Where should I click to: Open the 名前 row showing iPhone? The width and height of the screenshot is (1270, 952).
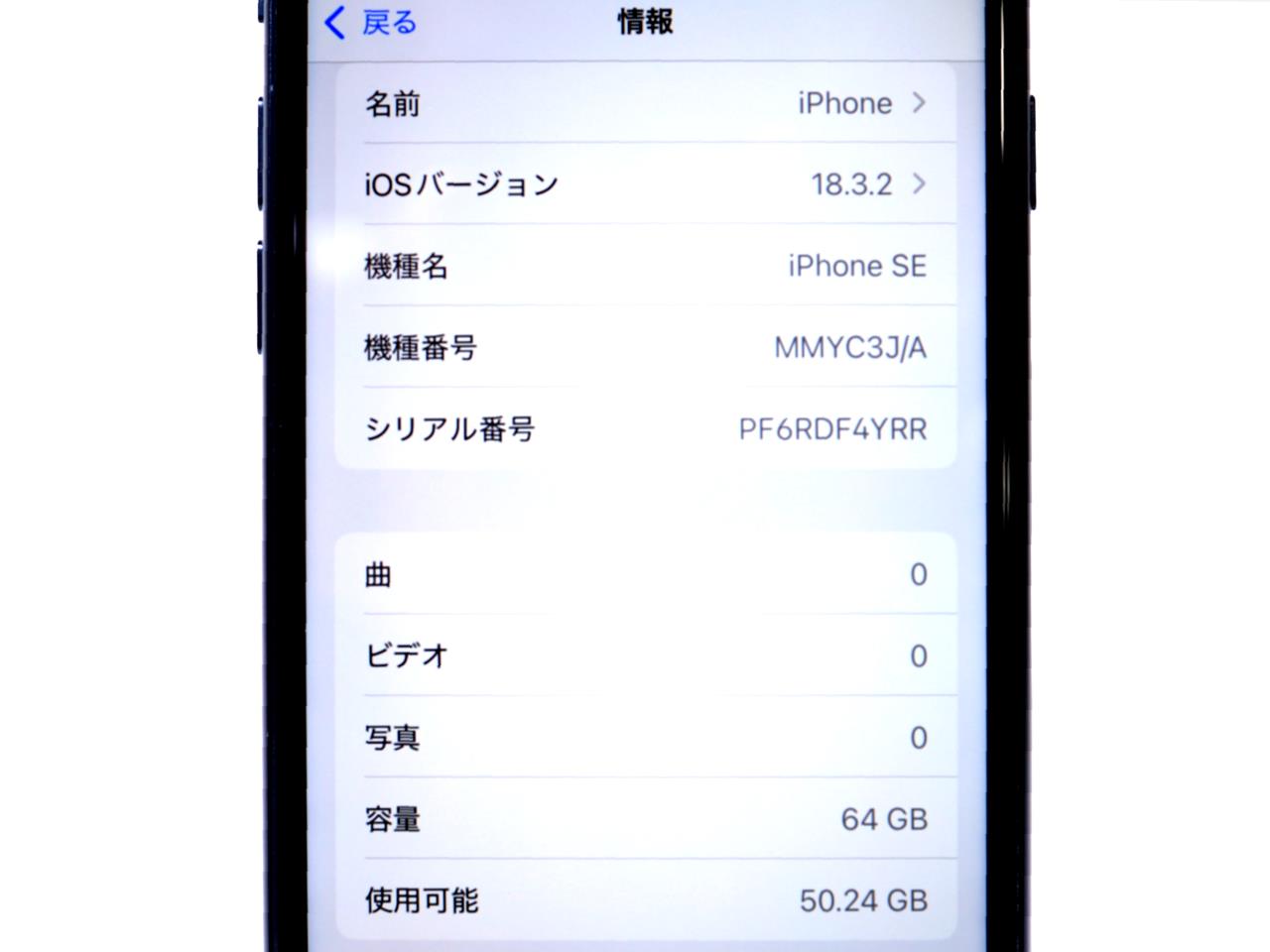[x=645, y=103]
